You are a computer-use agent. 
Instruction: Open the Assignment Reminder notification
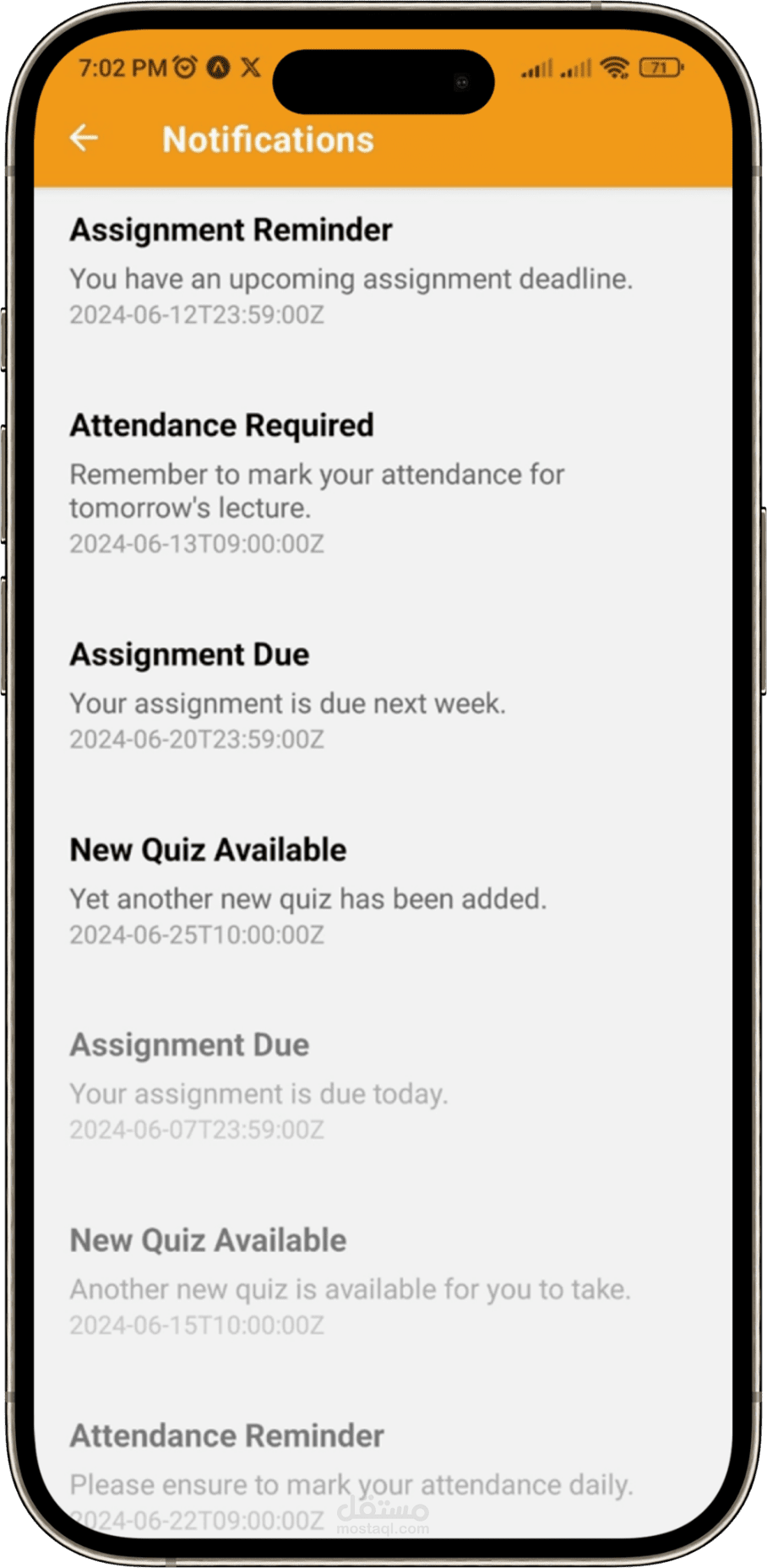[351, 271]
